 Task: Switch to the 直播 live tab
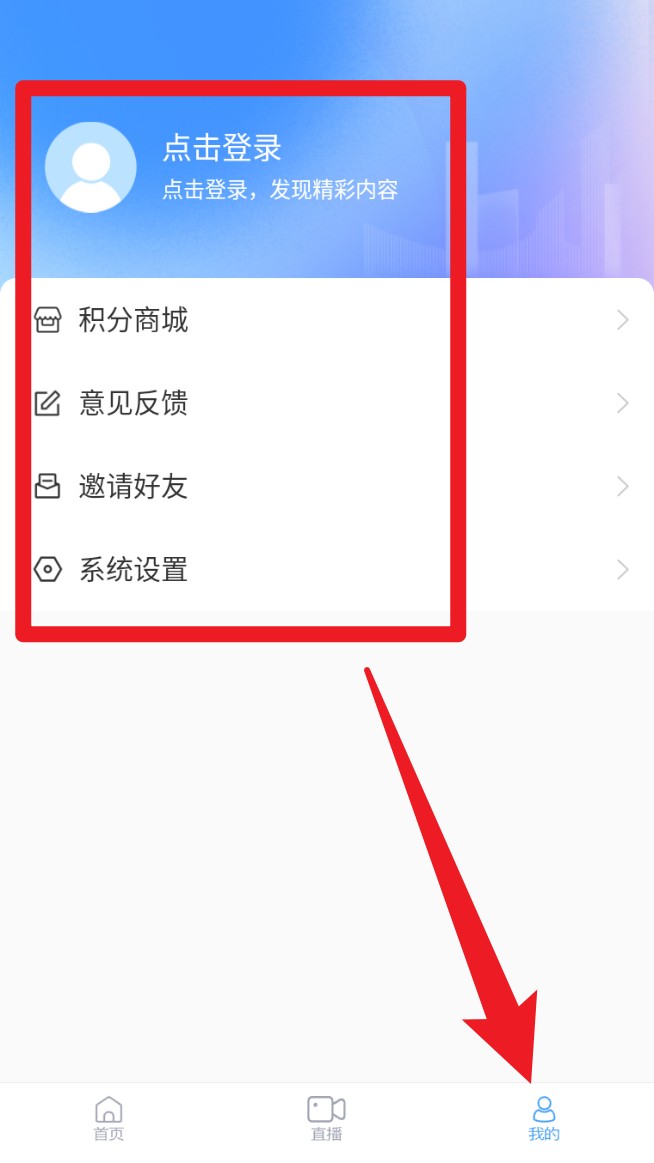[326, 1118]
